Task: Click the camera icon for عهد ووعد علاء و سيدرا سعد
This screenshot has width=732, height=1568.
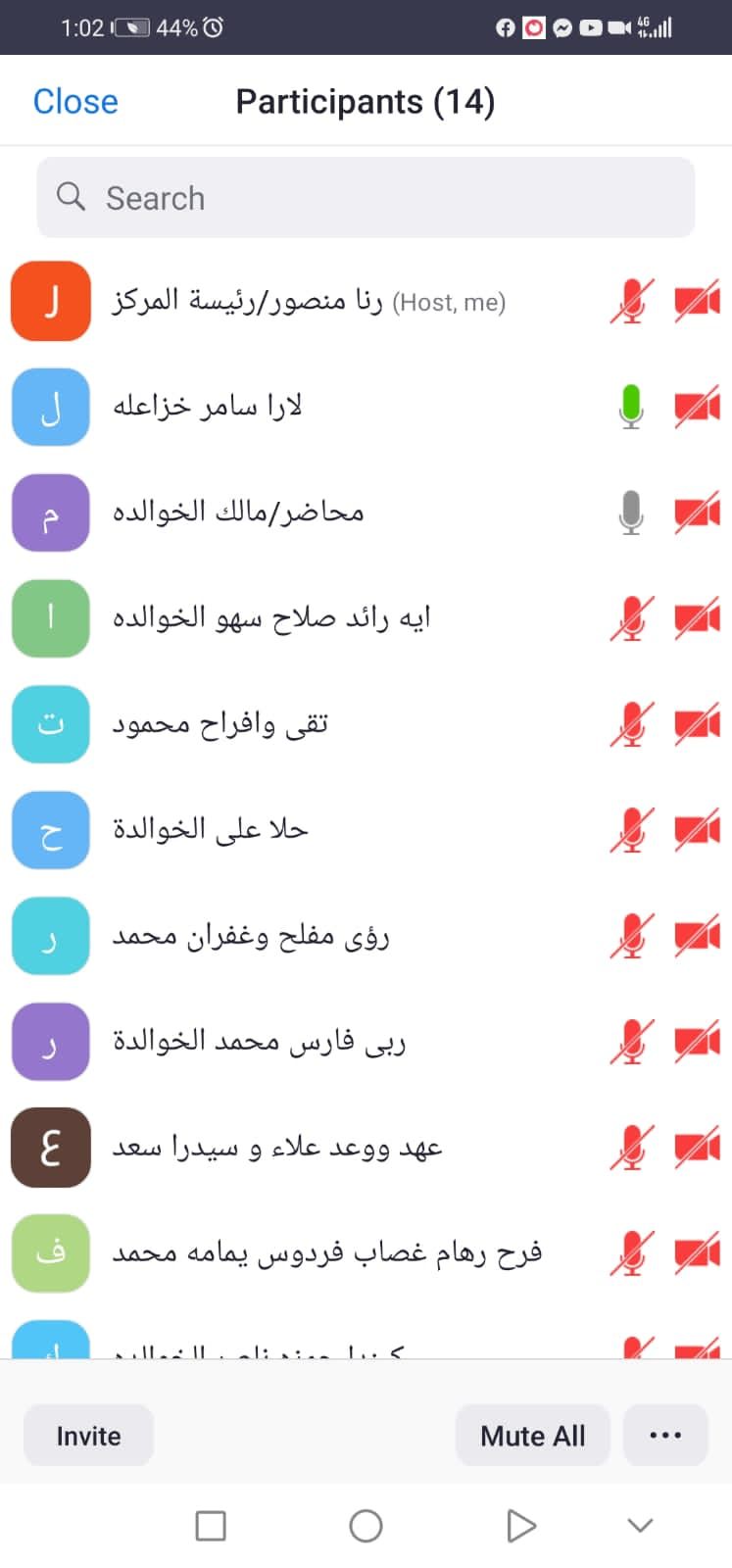Action: [x=696, y=1147]
